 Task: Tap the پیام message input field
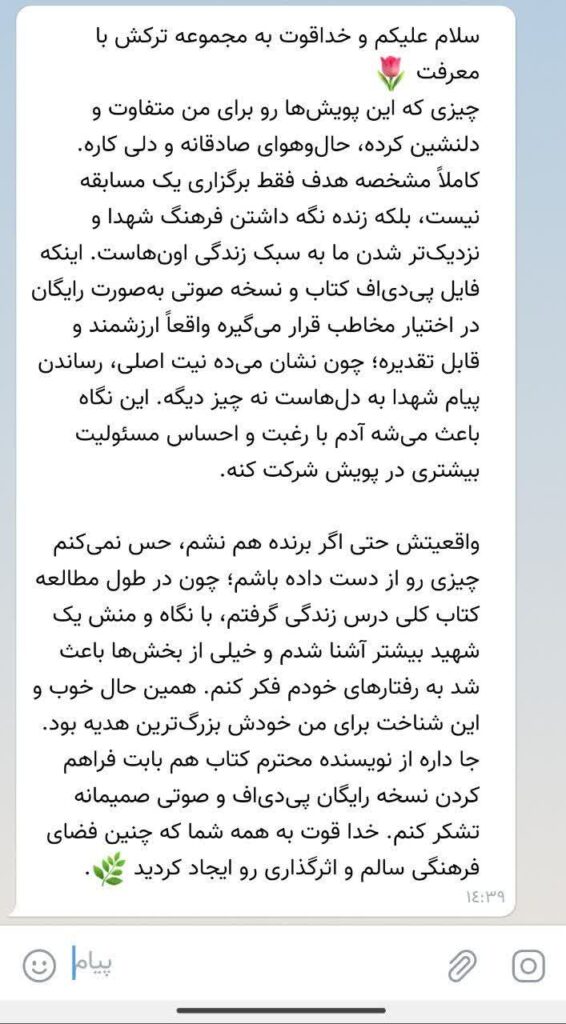[x=255, y=965]
